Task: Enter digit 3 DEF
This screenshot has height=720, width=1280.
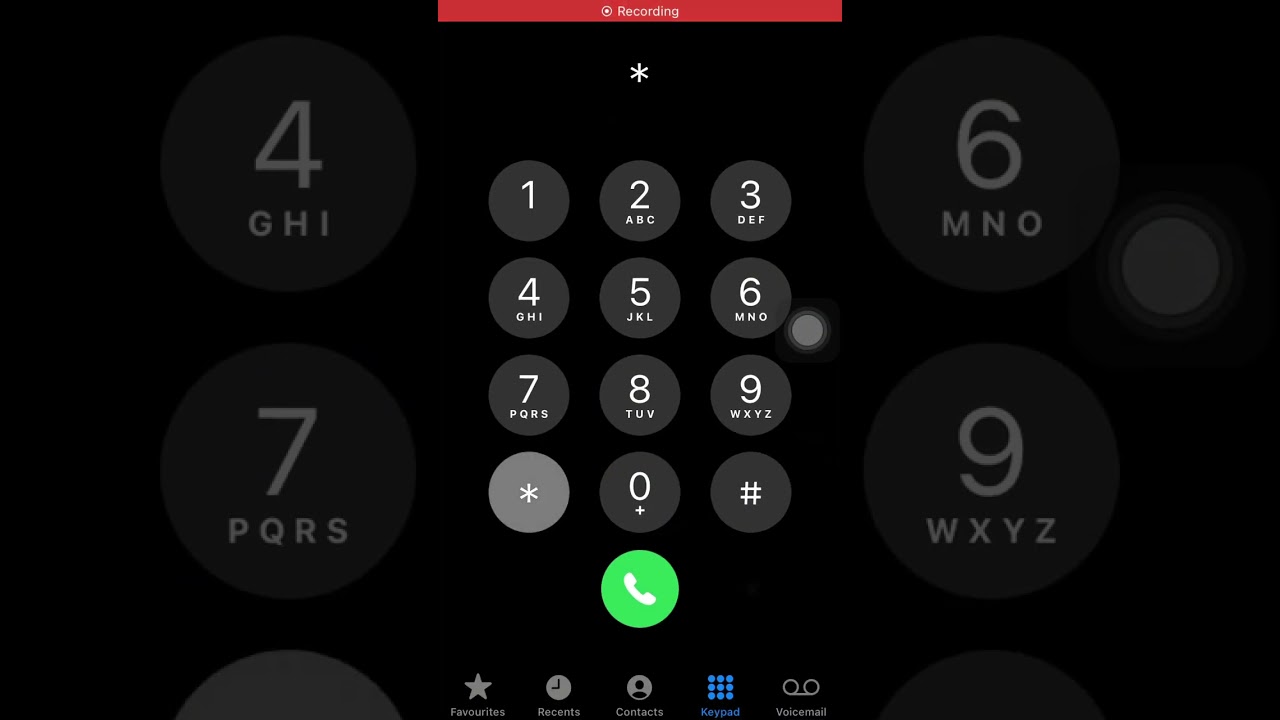Action: click(750, 200)
